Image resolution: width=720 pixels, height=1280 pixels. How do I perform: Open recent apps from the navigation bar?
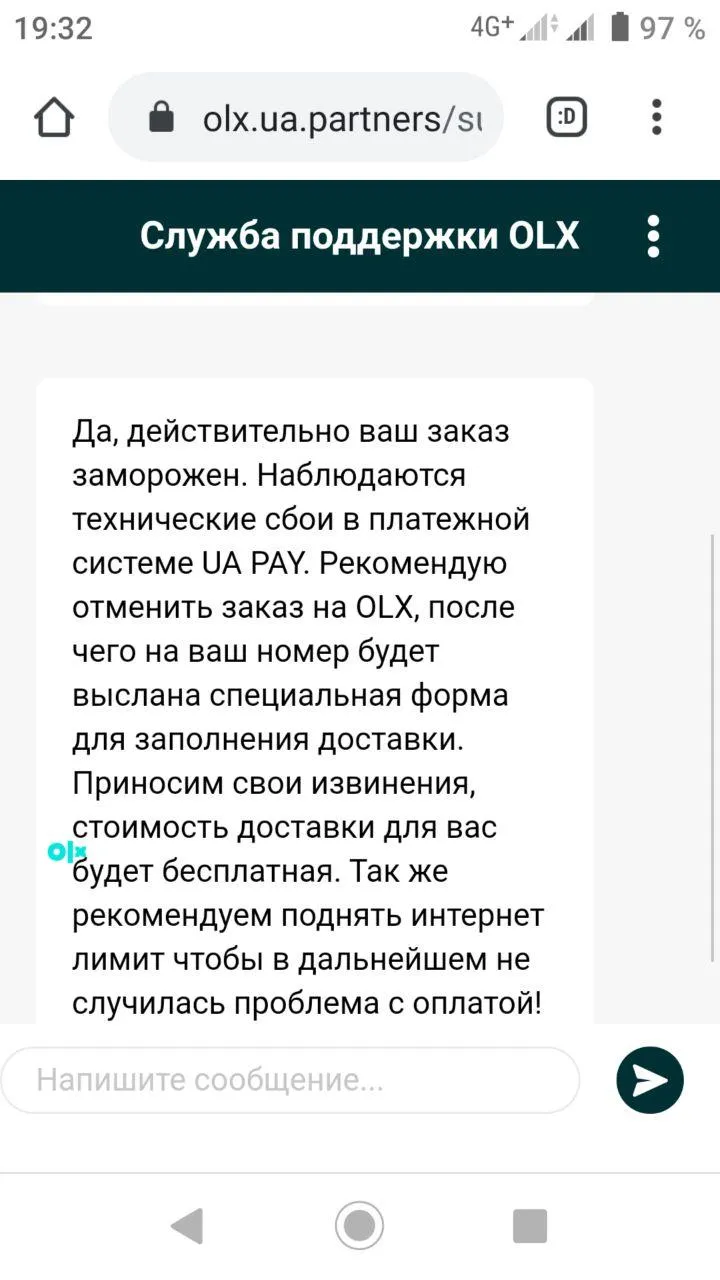click(530, 1226)
